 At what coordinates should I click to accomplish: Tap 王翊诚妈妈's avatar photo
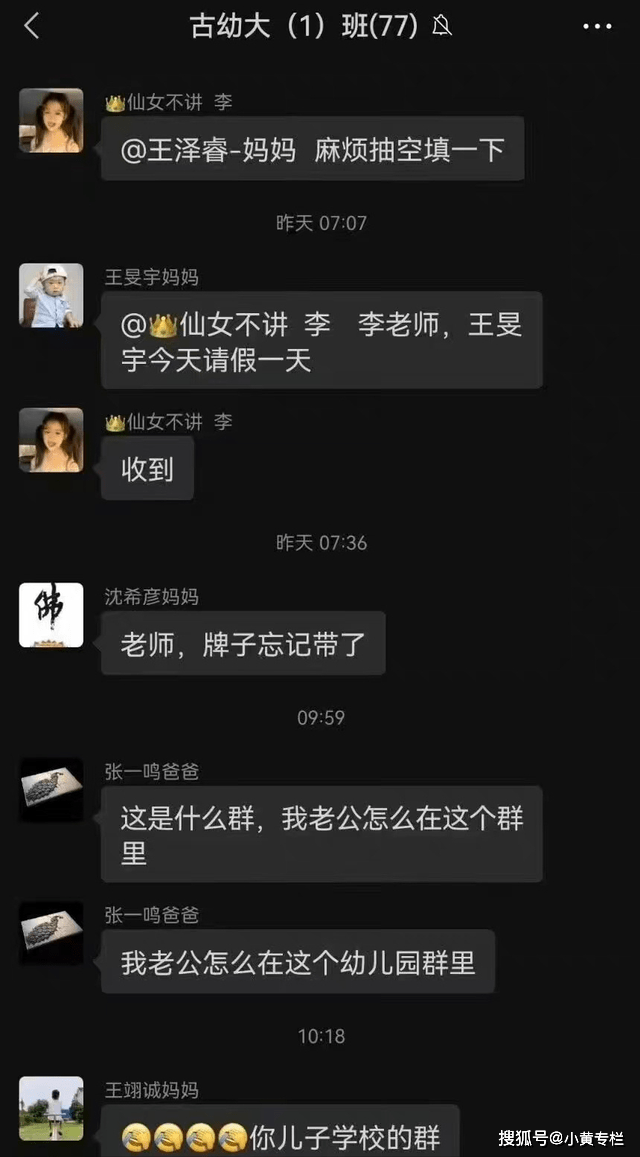pos(51,1108)
